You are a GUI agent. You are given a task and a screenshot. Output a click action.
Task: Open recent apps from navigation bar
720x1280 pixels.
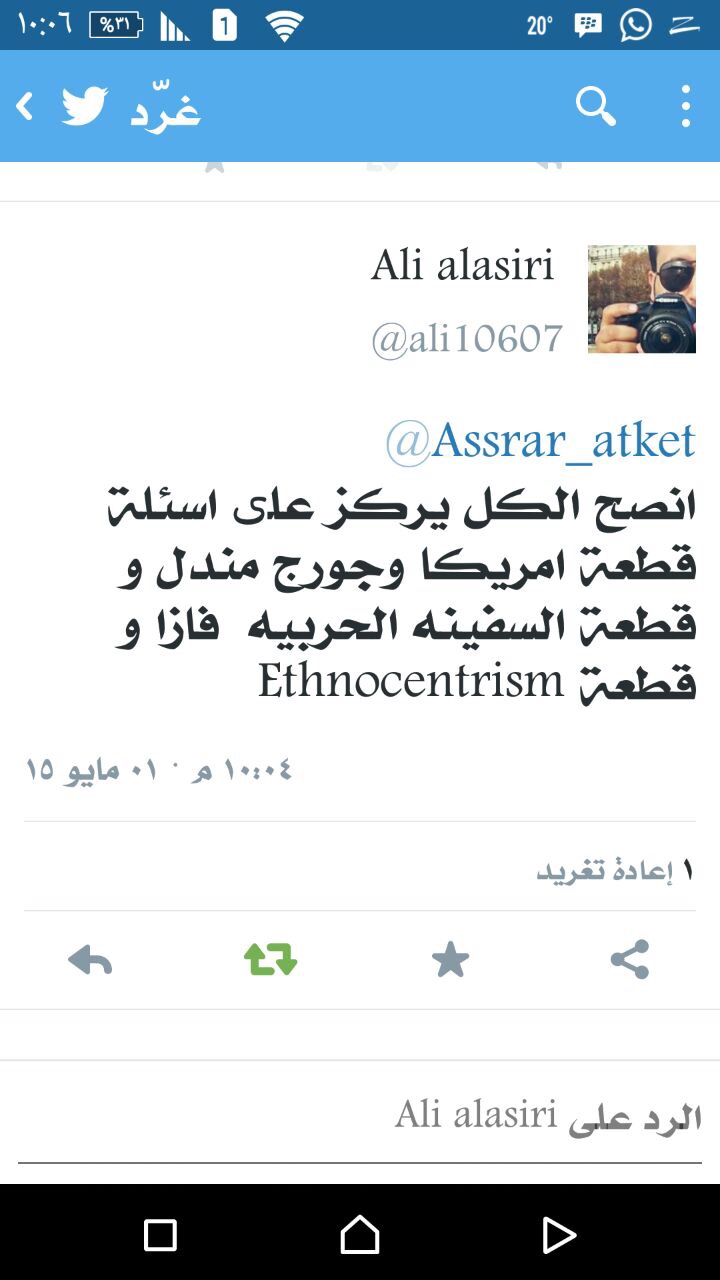pos(160,1235)
